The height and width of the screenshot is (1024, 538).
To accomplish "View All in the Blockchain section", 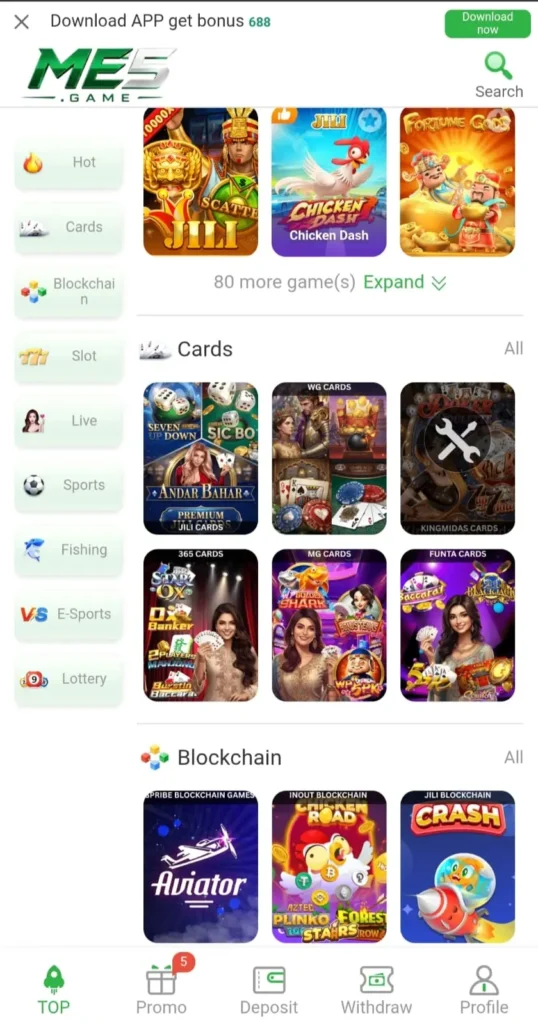I will point(514,758).
